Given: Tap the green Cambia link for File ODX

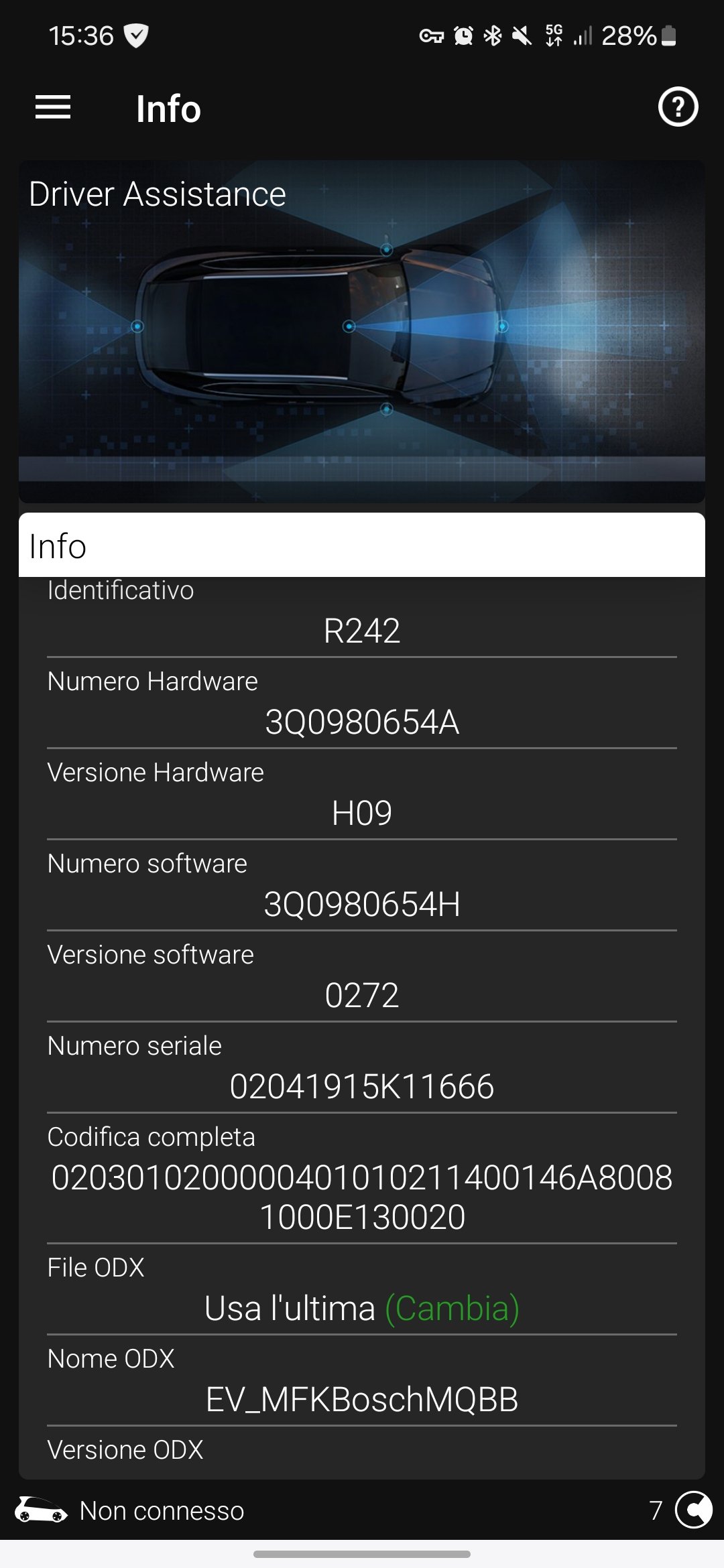Looking at the screenshot, I should tap(452, 1309).
